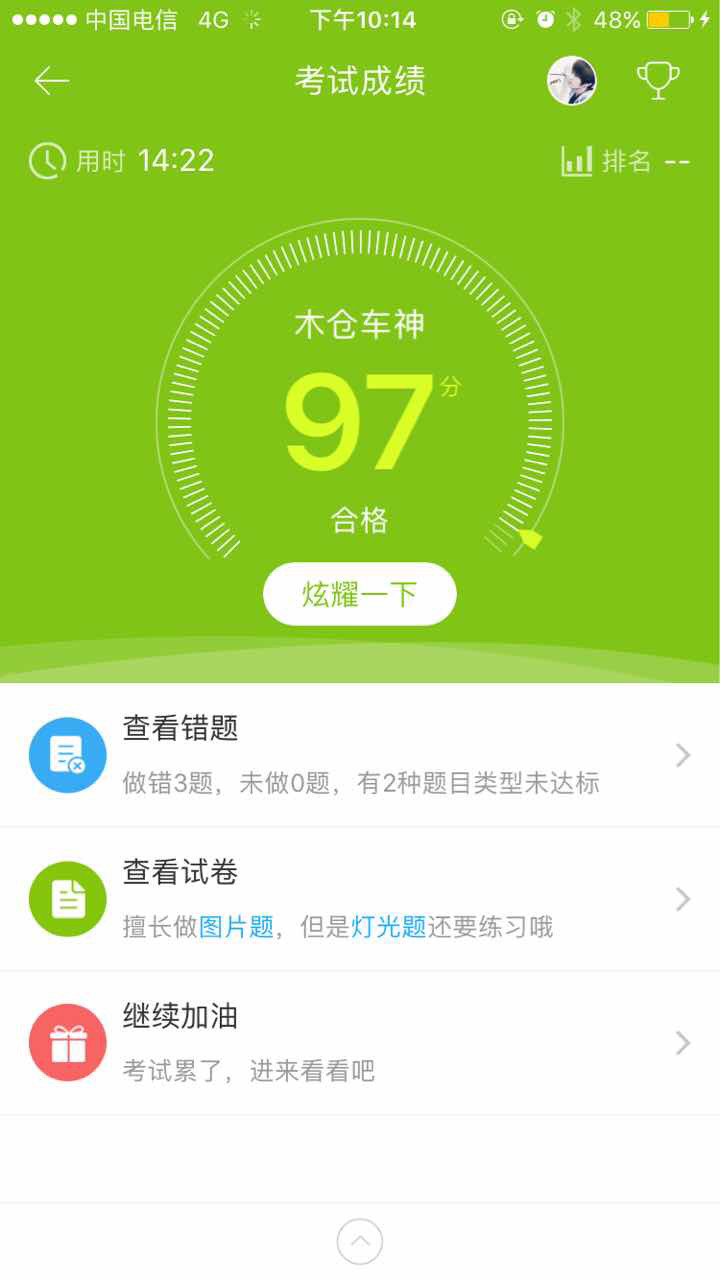720x1280 pixels.
Task: Click the blue wrong-questions document icon
Action: pyautogui.click(x=66, y=754)
